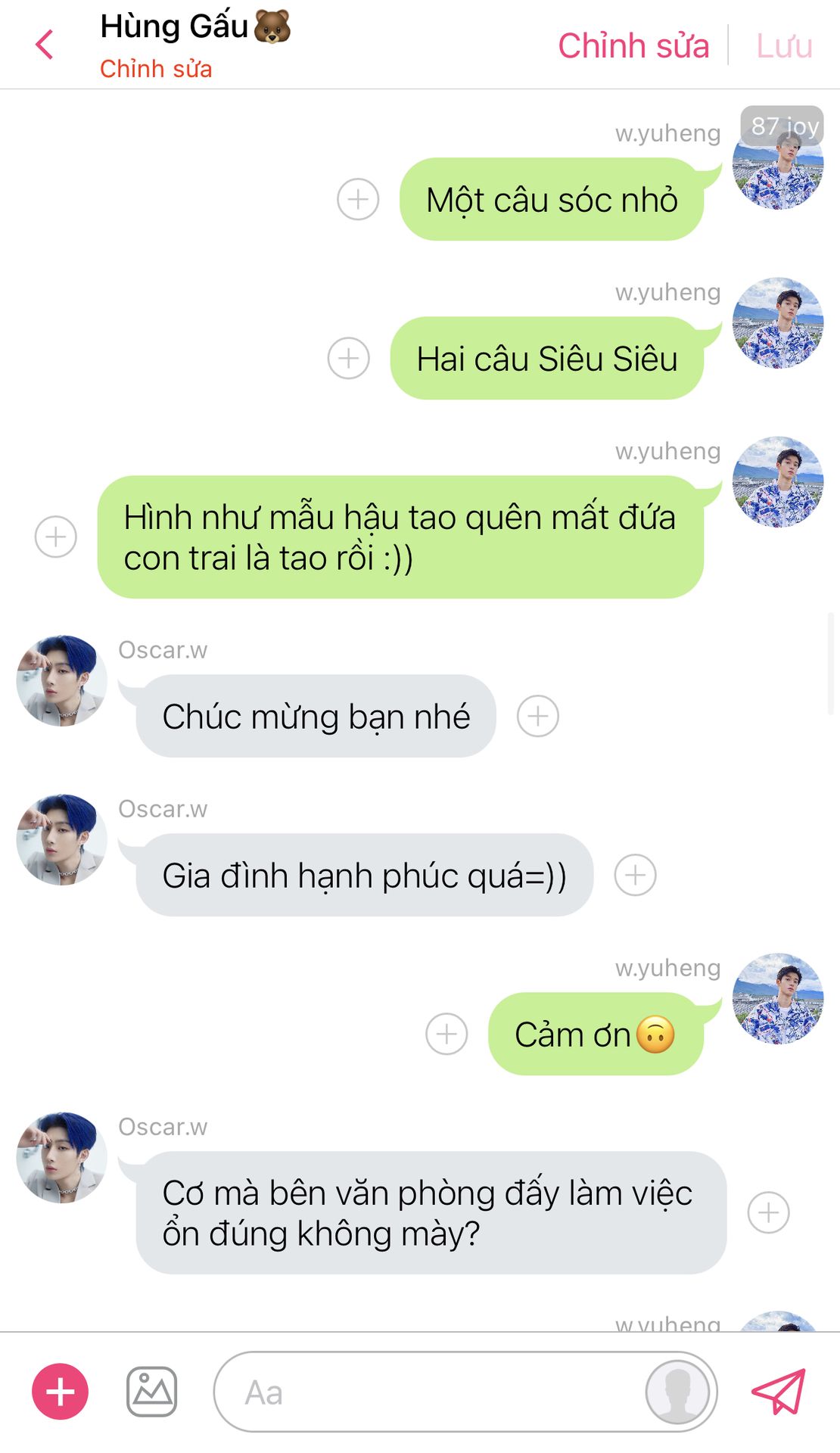
Task: Tap Chỉnh sửa in the top bar
Action: [633, 45]
